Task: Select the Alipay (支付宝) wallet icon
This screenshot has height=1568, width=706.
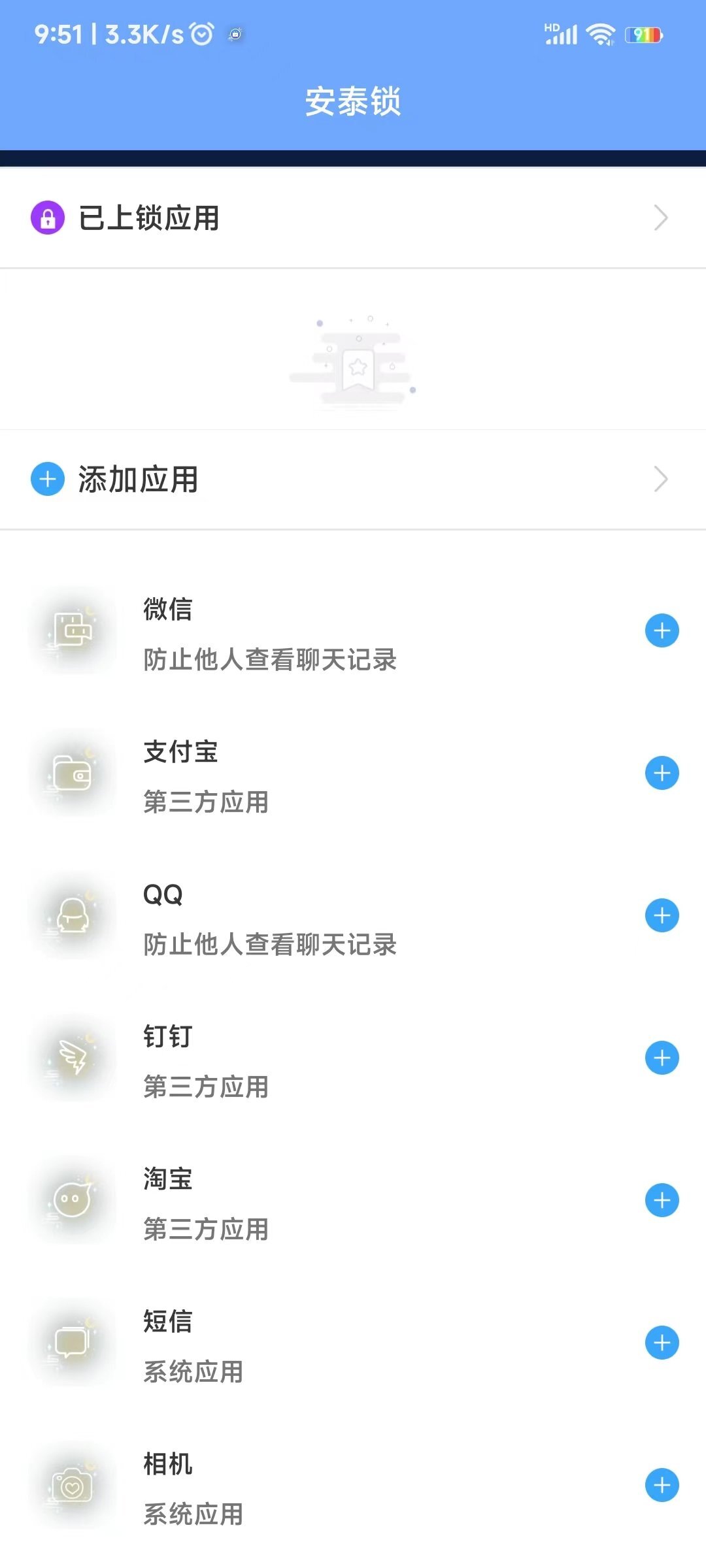Action: tap(71, 774)
